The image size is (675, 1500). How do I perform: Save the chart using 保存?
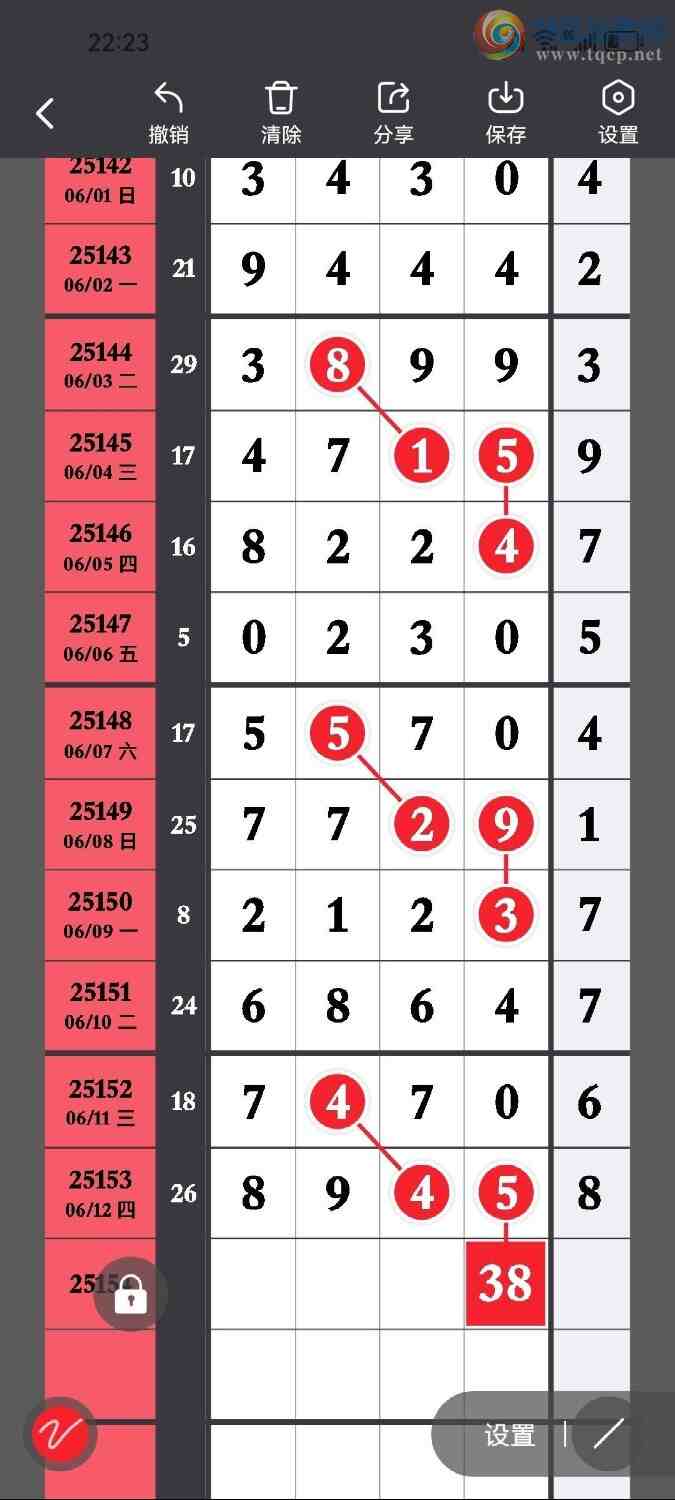(x=506, y=113)
